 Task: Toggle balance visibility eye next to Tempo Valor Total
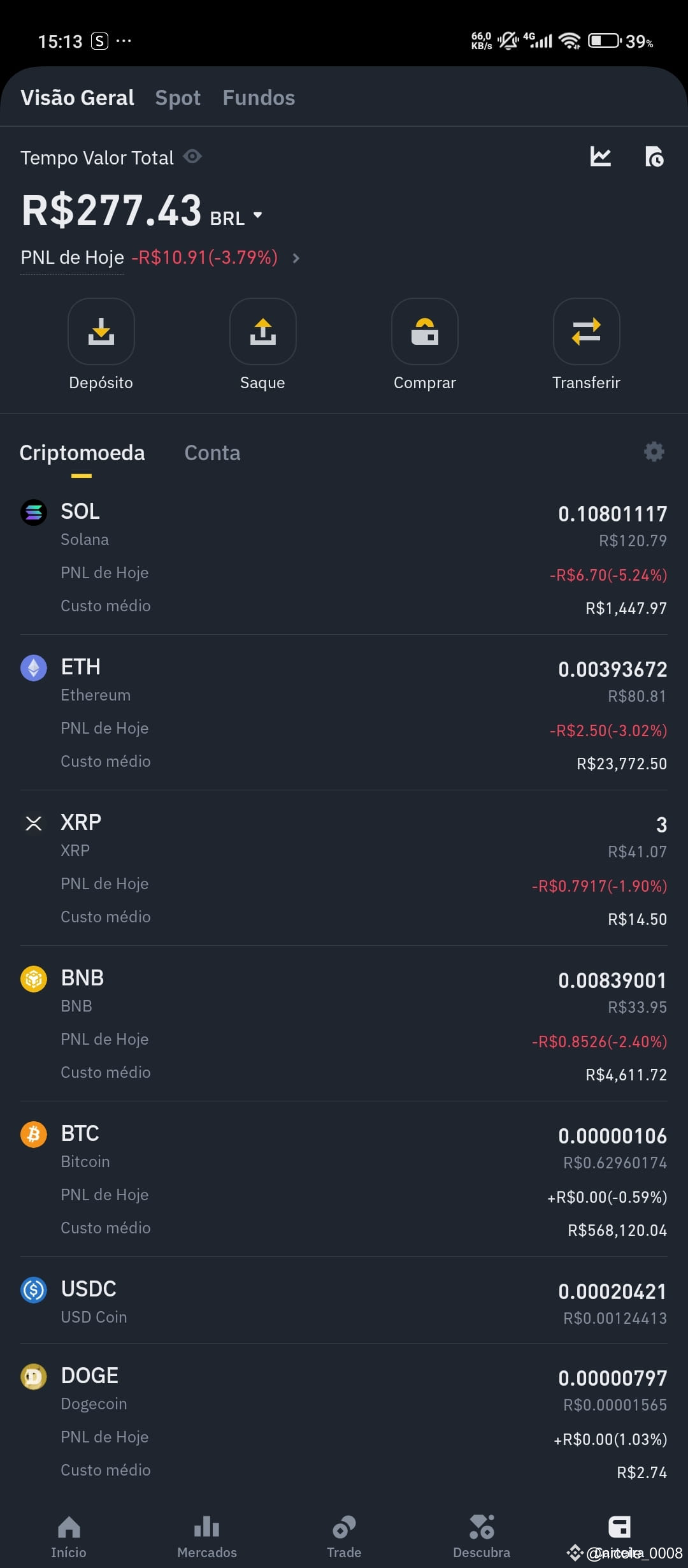click(x=193, y=156)
